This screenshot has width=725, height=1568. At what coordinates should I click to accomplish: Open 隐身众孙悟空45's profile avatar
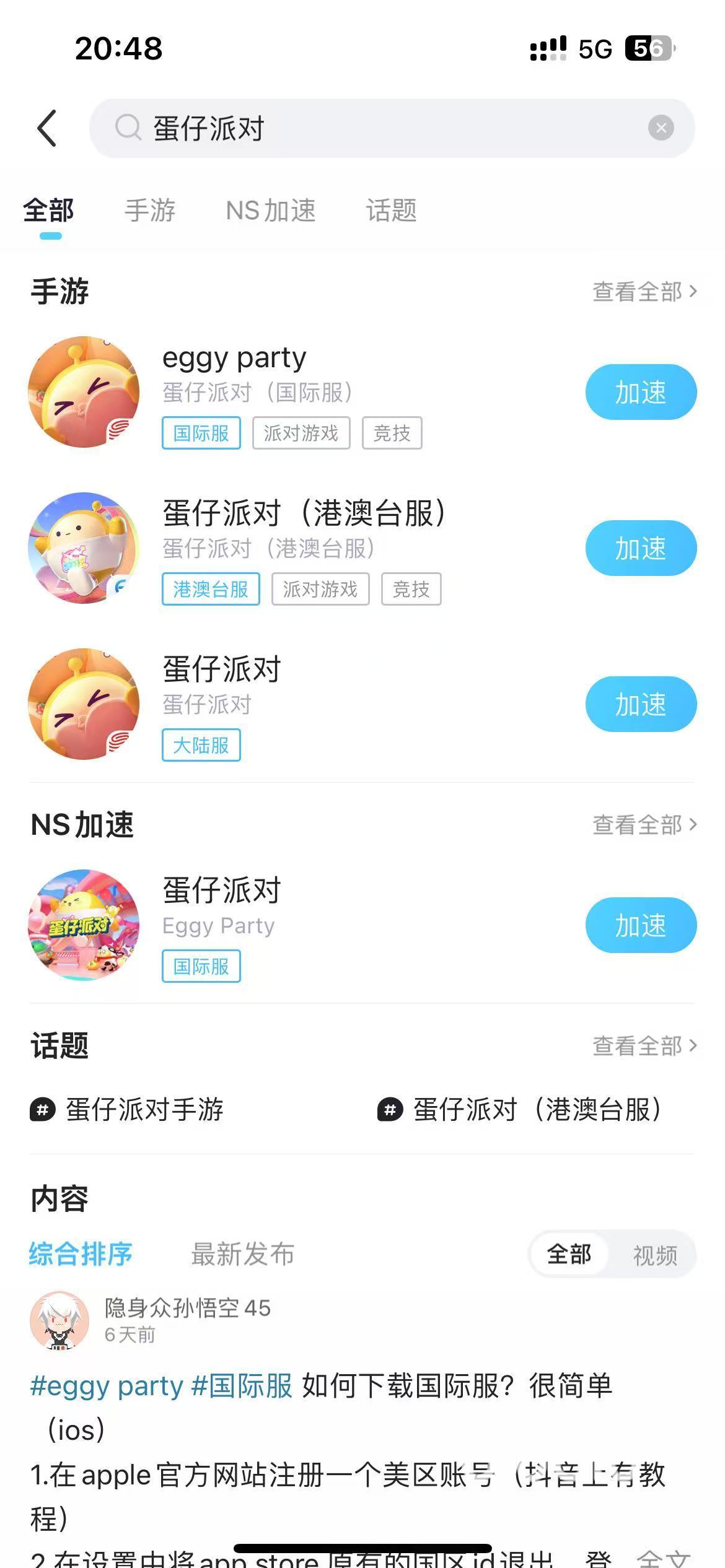coord(59,1320)
